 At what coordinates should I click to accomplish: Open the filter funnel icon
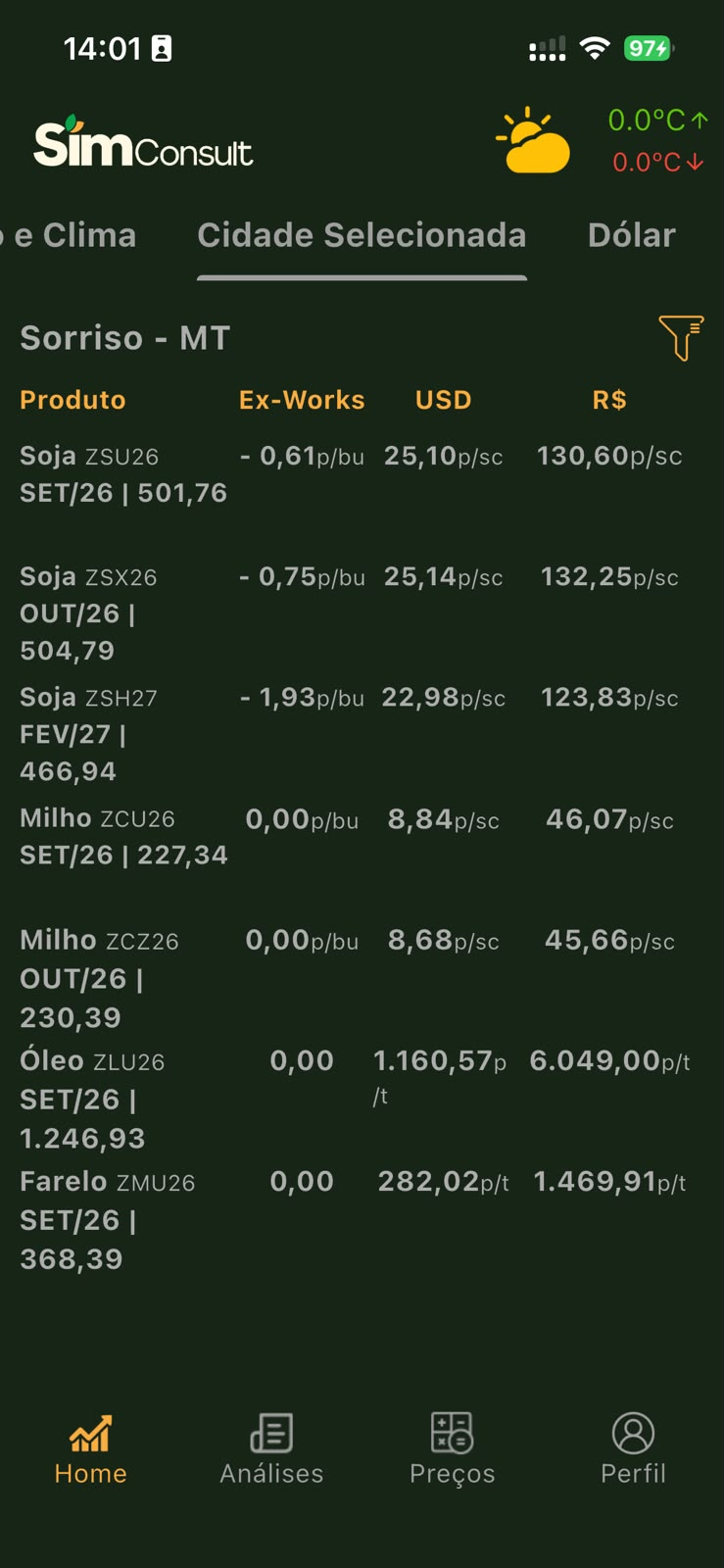click(x=682, y=338)
